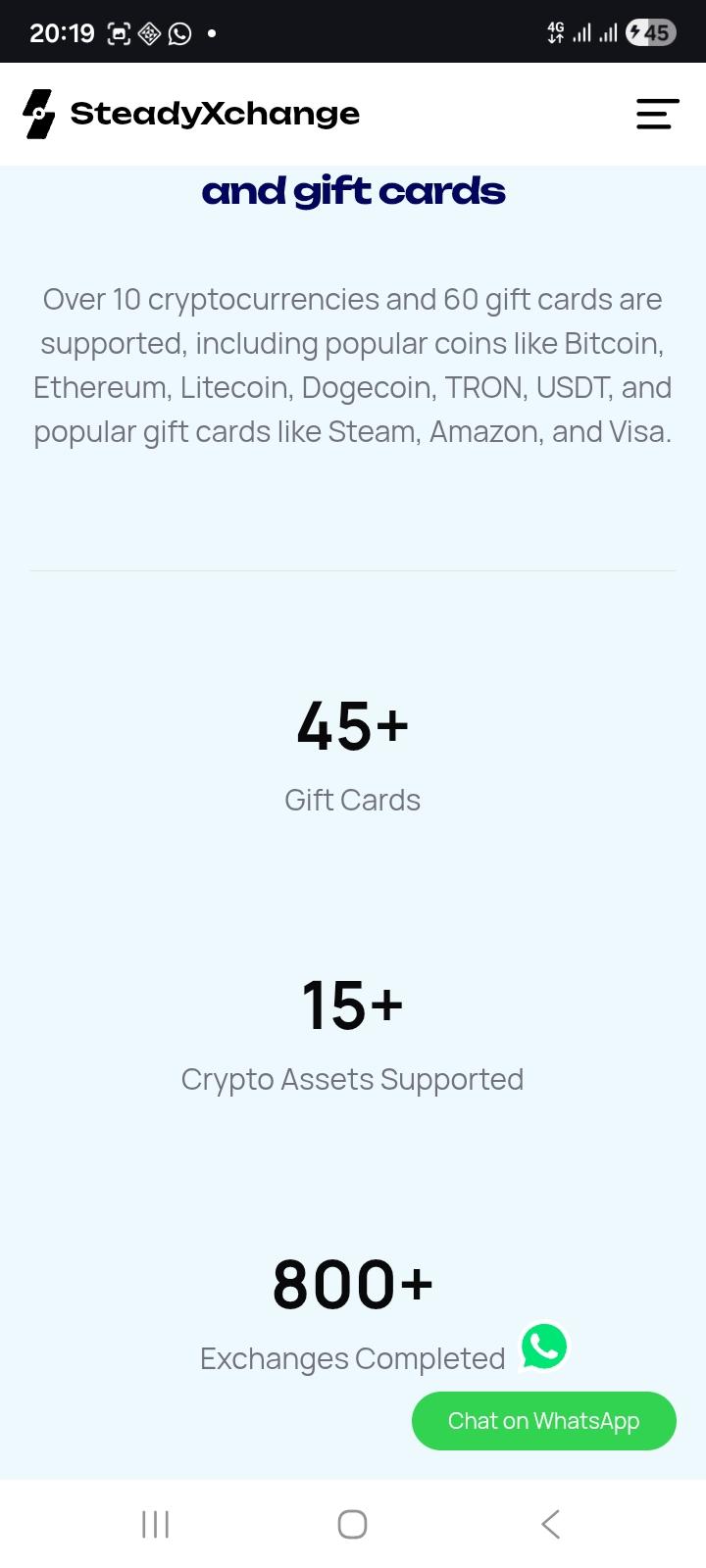
Task: Go back using system back button
Action: (550, 1524)
